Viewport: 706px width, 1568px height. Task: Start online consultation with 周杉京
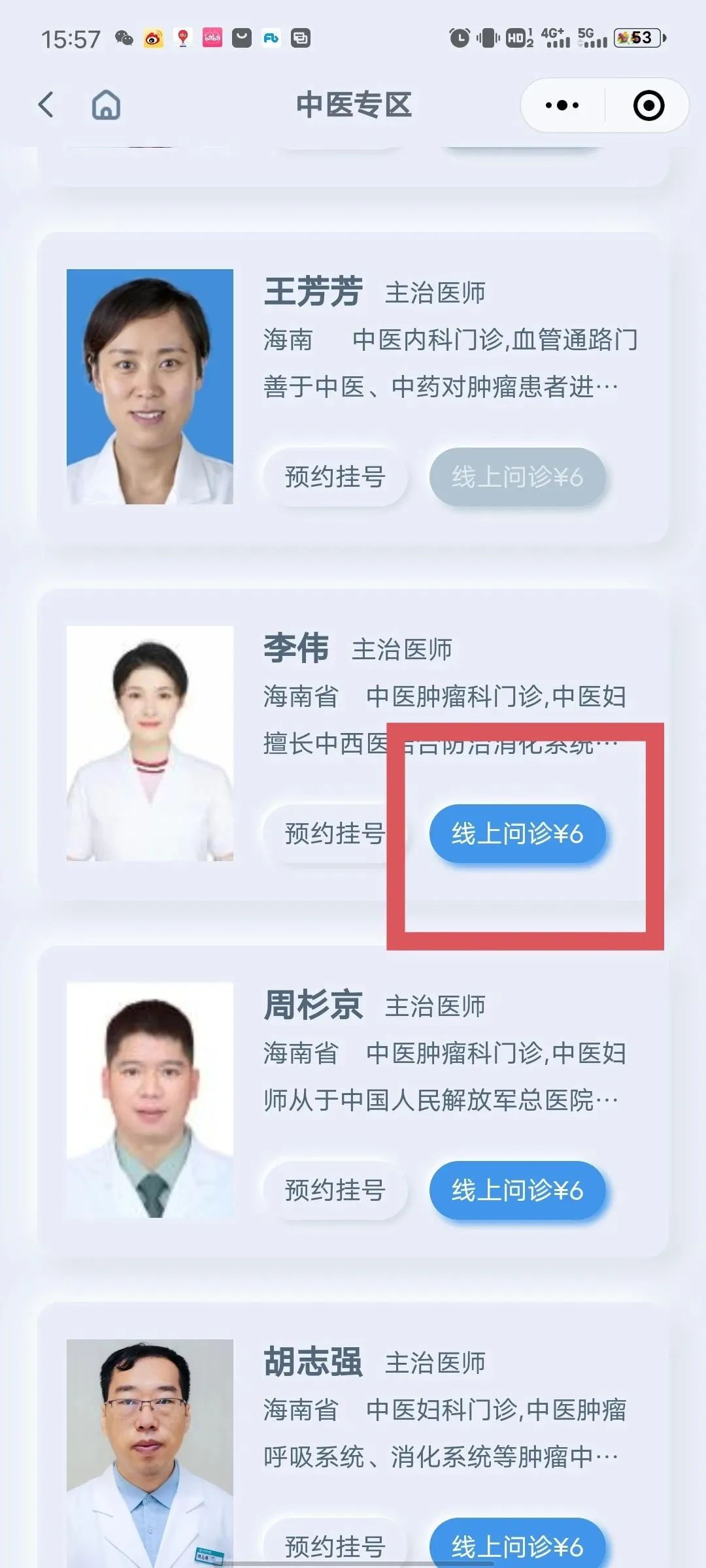click(x=517, y=1190)
